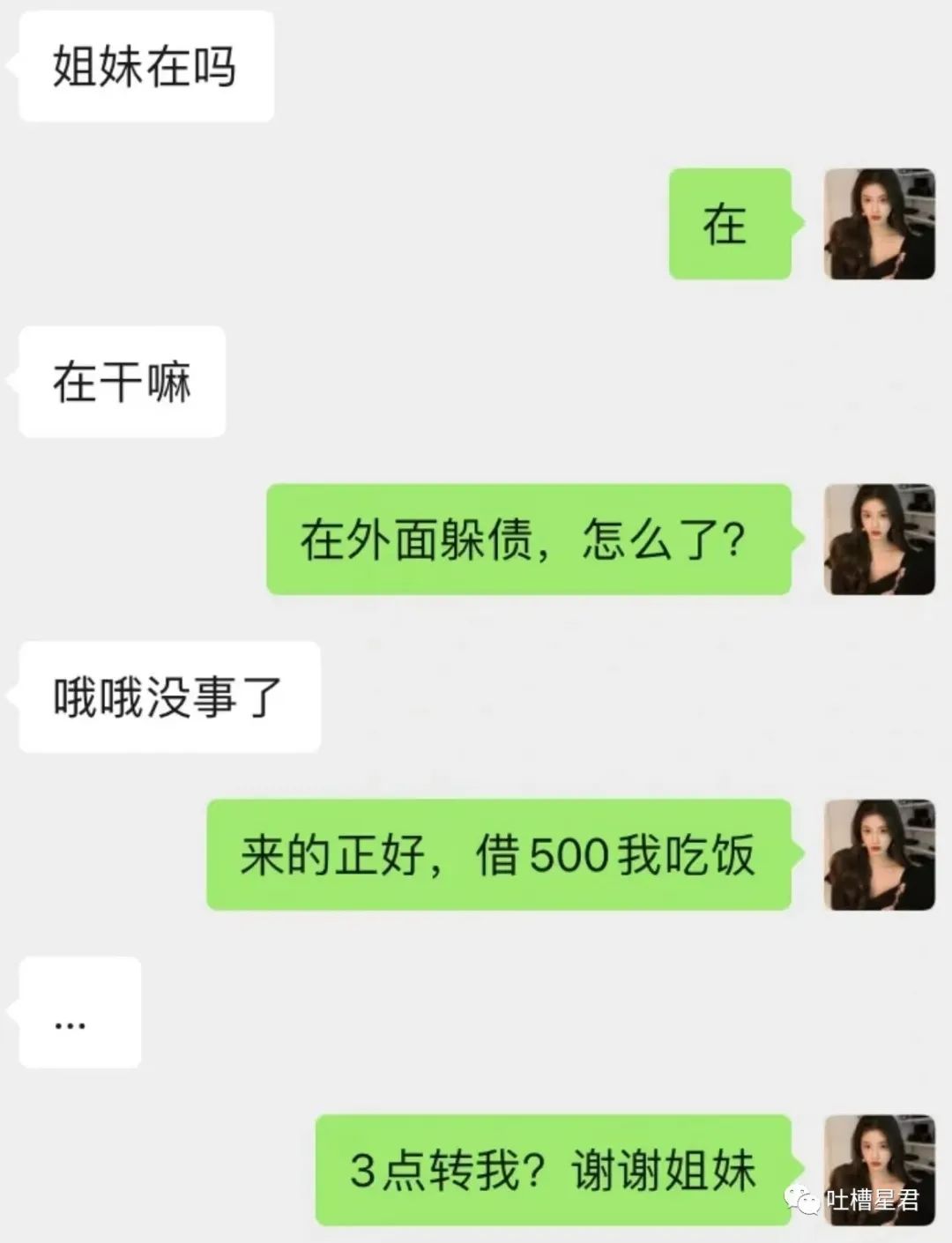Select the "来的正好，借500我吃饭" bubble
Image resolution: width=952 pixels, height=1243 pixels.
click(498, 854)
